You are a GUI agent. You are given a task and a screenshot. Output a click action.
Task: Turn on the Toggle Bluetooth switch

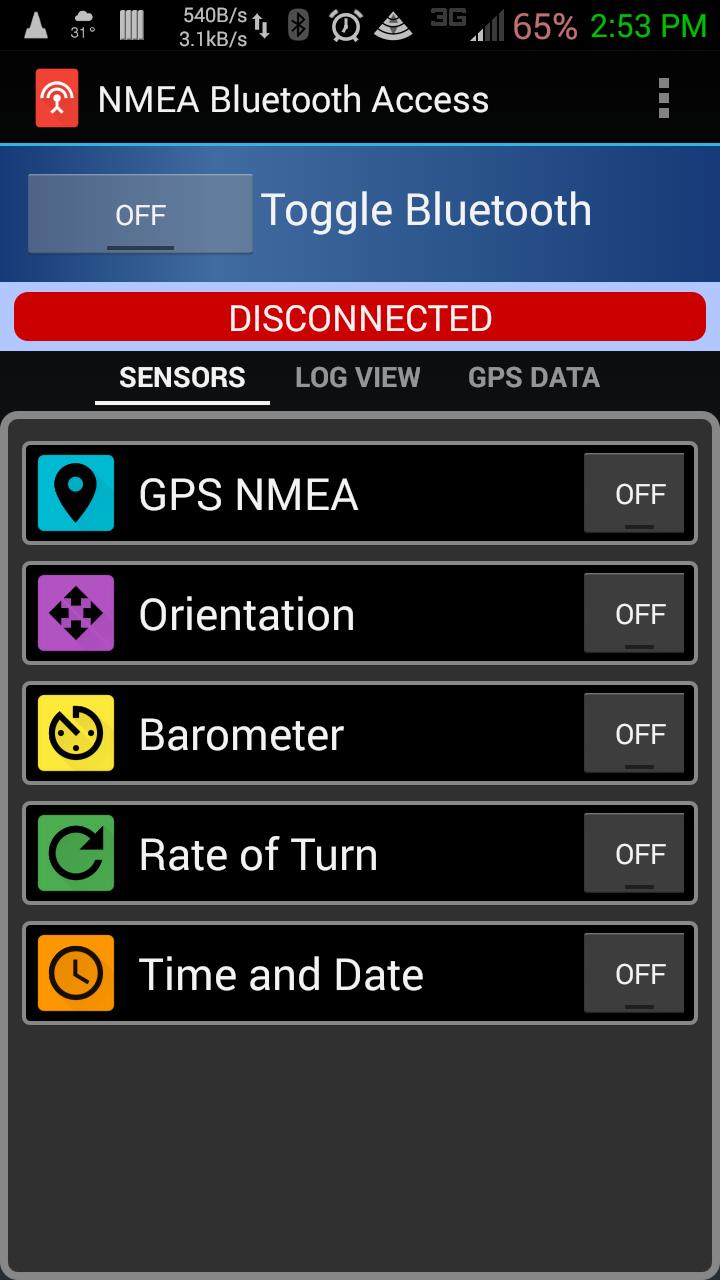click(140, 212)
